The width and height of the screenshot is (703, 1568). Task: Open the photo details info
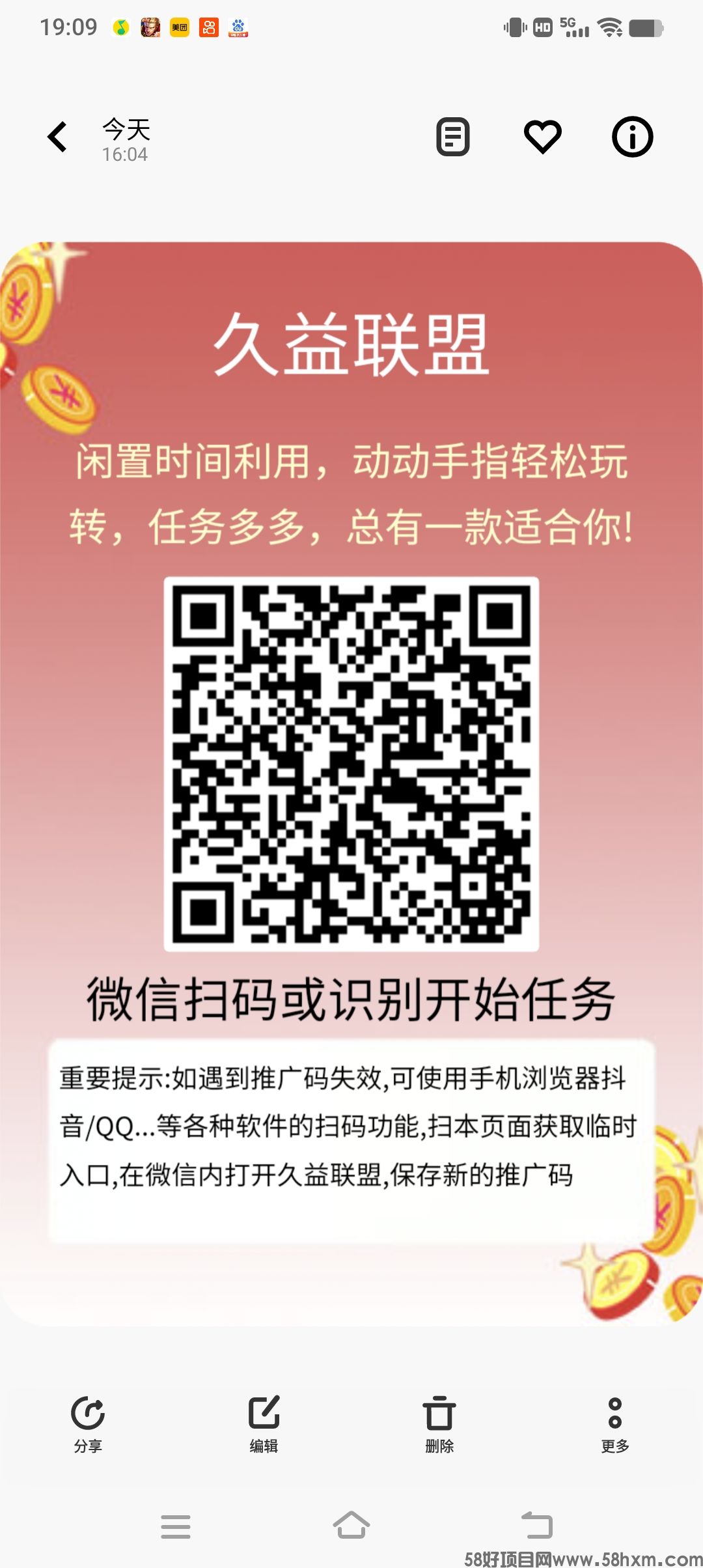[x=632, y=137]
